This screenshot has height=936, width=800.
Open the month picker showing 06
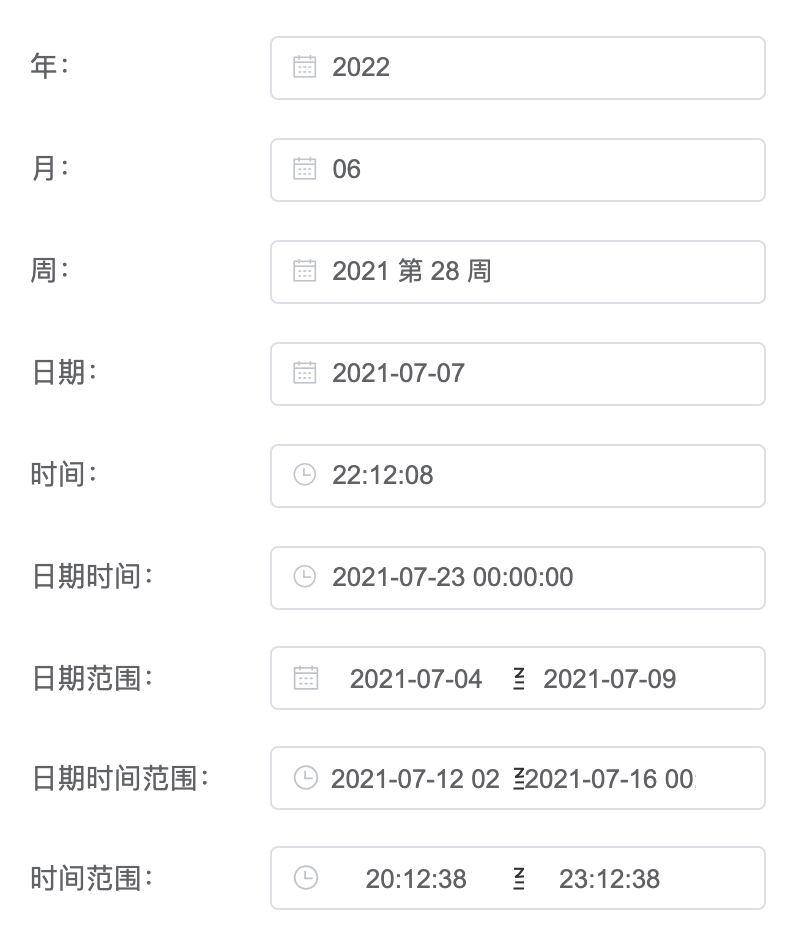517,170
